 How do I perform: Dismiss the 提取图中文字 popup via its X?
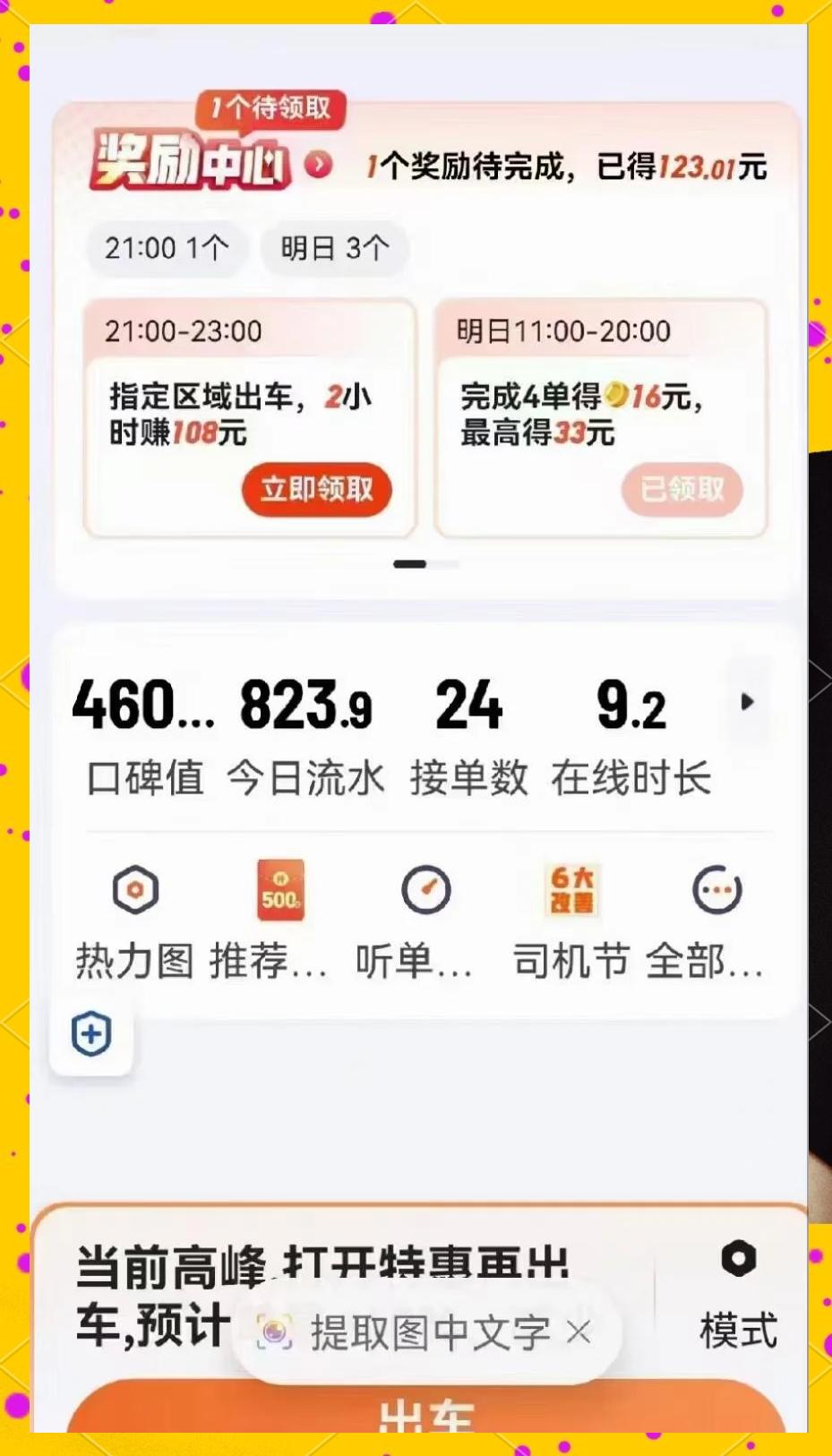tap(582, 1332)
